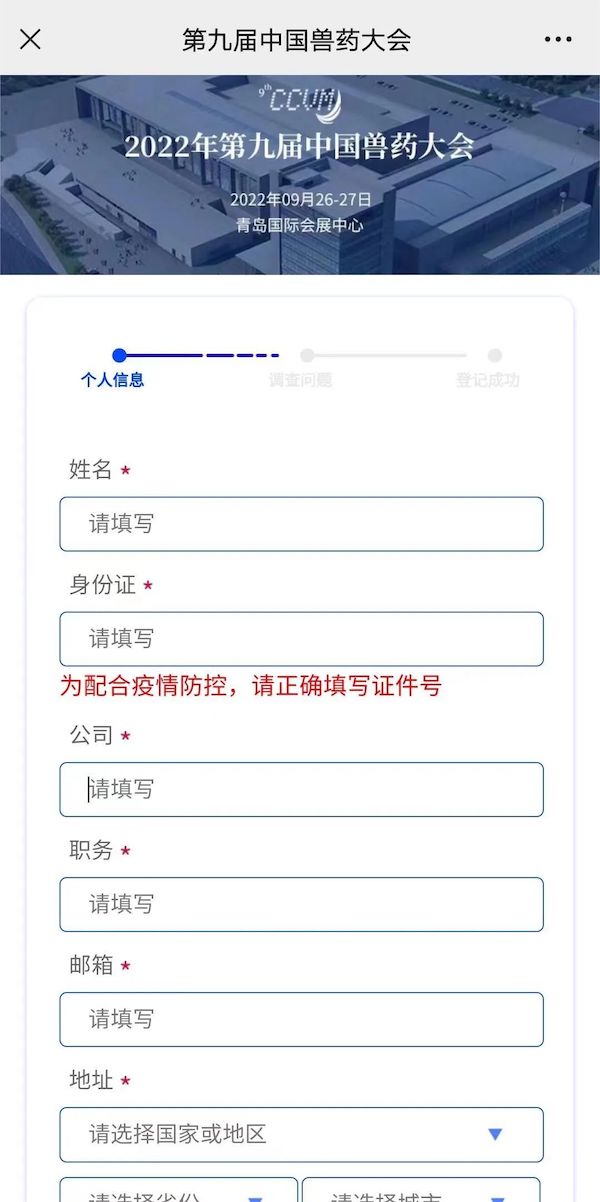
Task: Tap the 姓名 text field
Action: [x=301, y=524]
